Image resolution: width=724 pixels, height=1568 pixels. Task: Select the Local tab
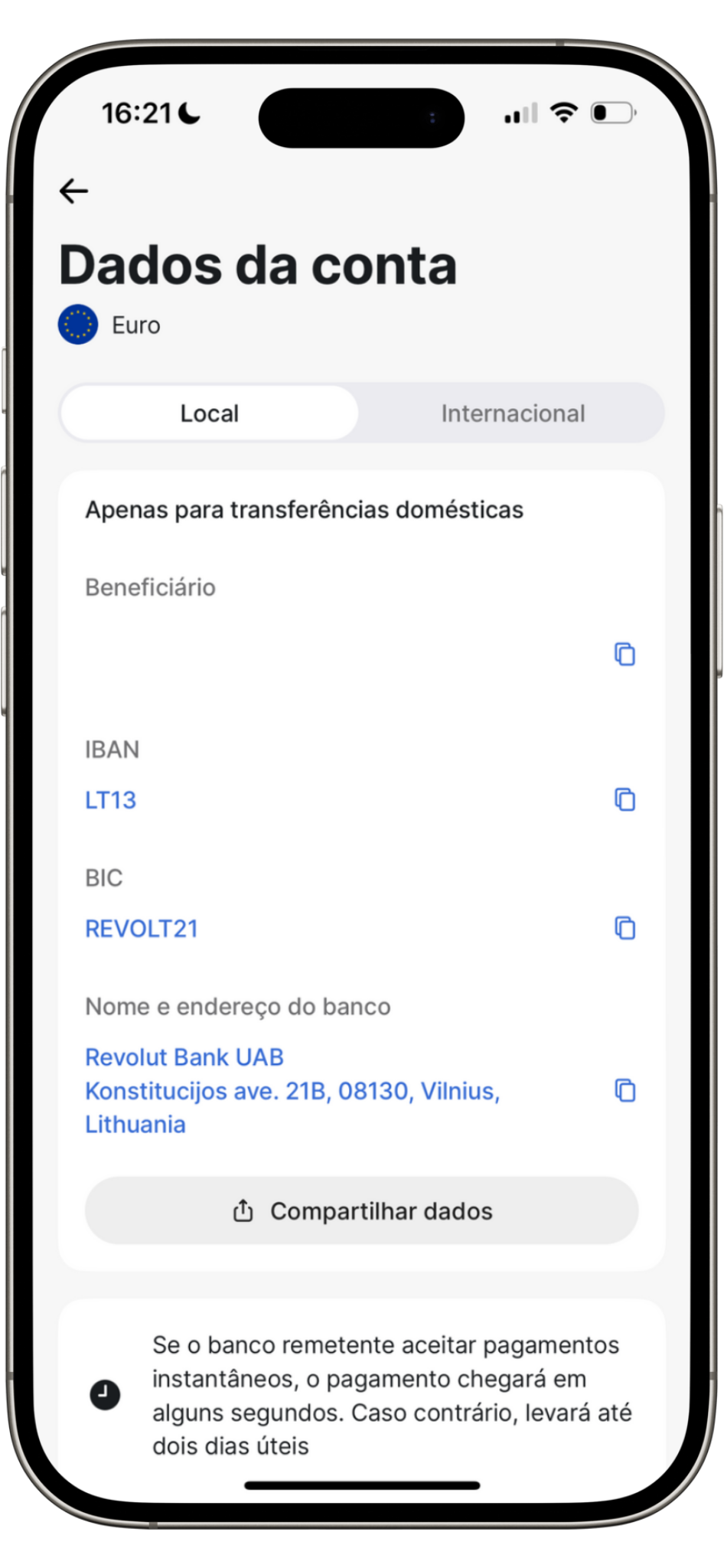209,413
